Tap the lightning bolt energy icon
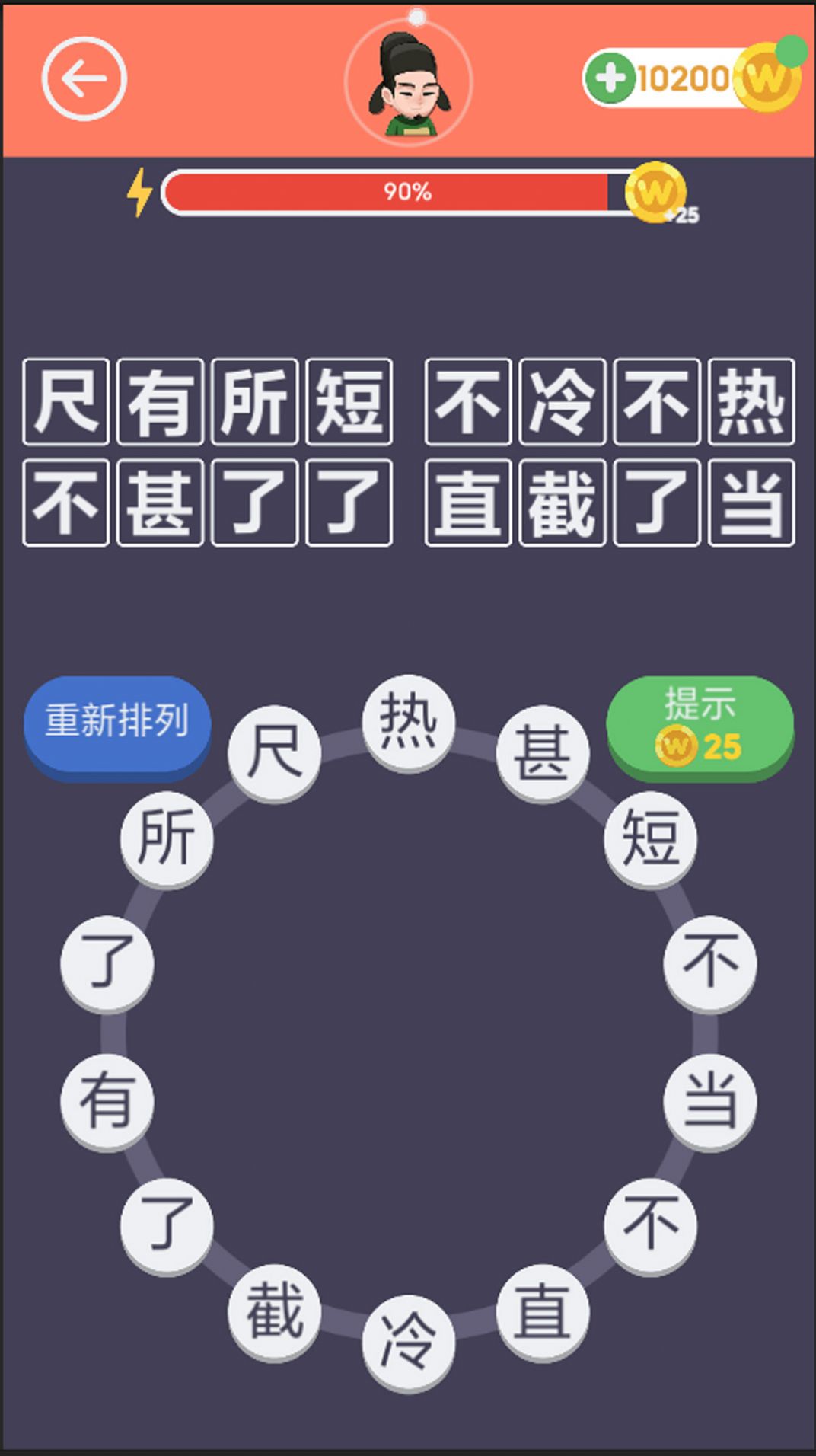This screenshot has width=816, height=1456. tap(141, 194)
